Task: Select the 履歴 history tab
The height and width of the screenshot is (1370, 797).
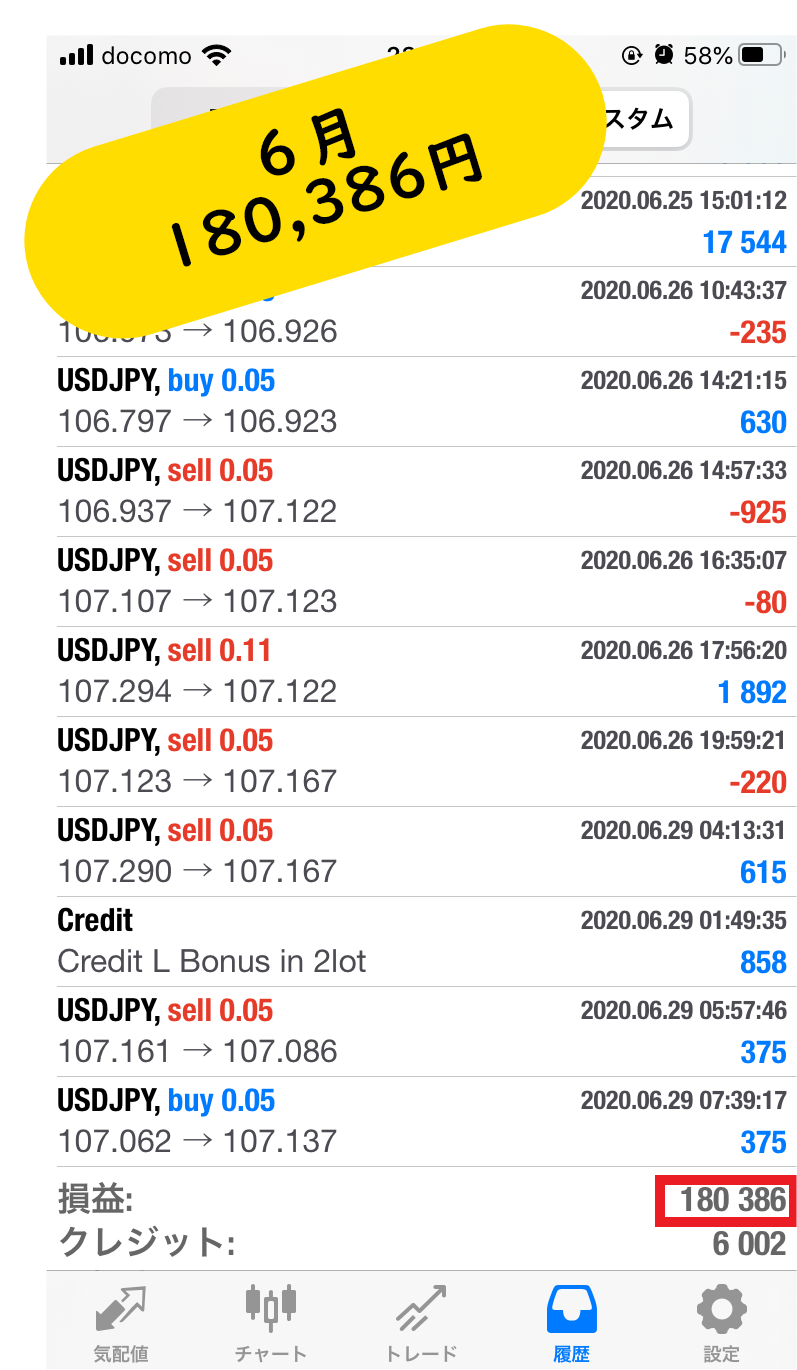Action: point(571,1322)
